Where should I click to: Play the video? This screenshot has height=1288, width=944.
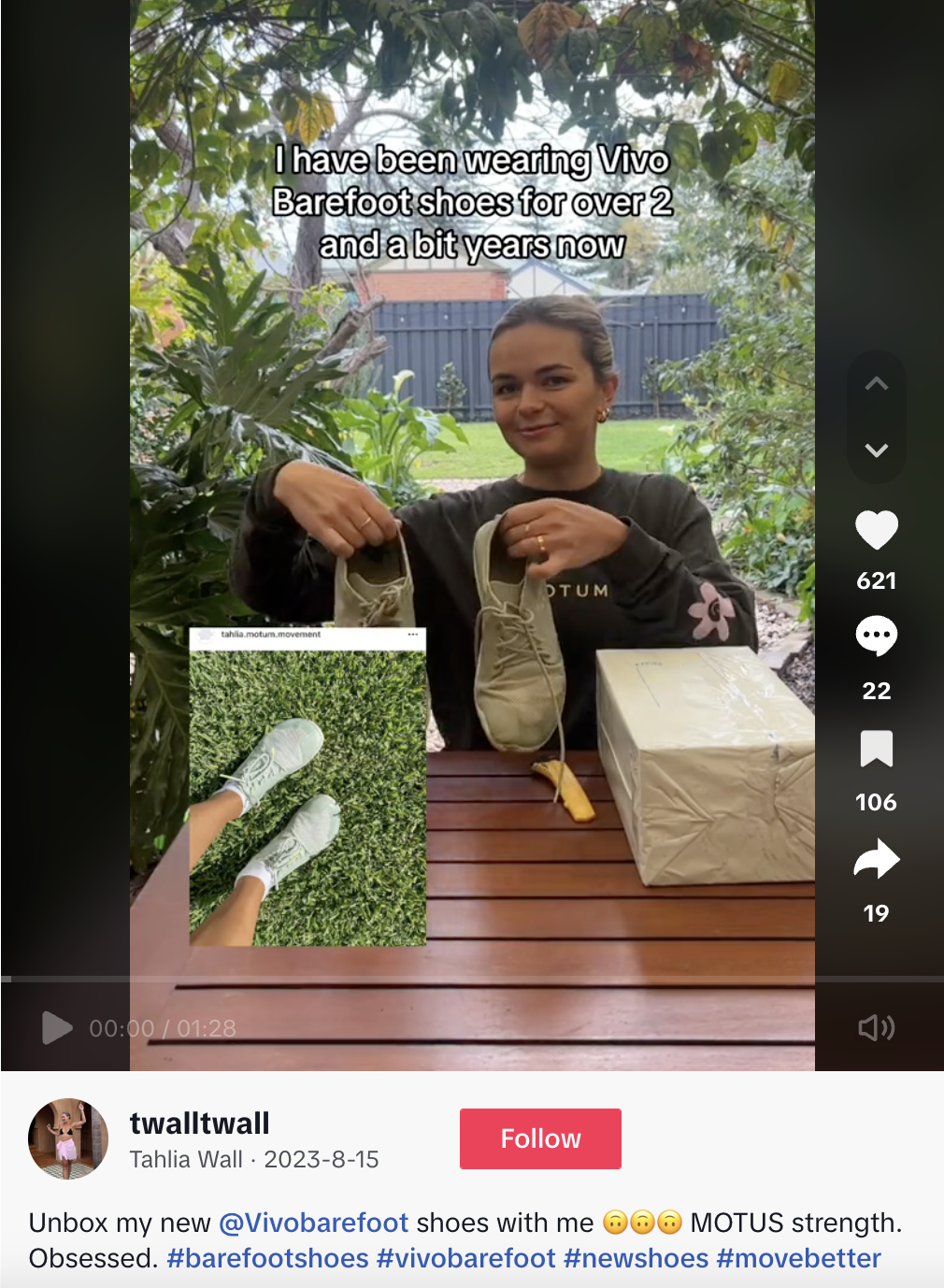(x=57, y=1027)
